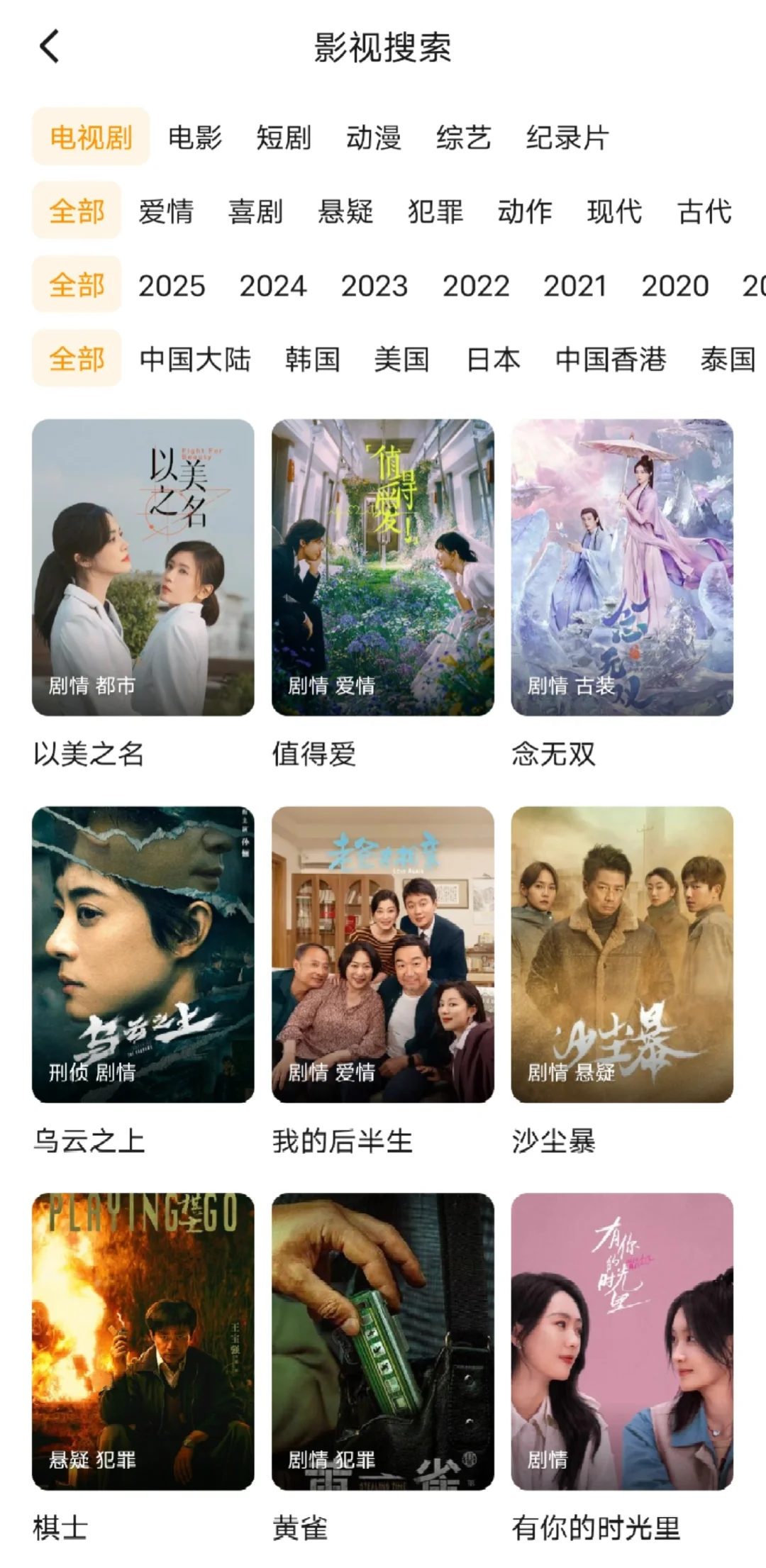The height and width of the screenshot is (1568, 766).
Task: Select the year 2023 filter
Action: tap(374, 286)
